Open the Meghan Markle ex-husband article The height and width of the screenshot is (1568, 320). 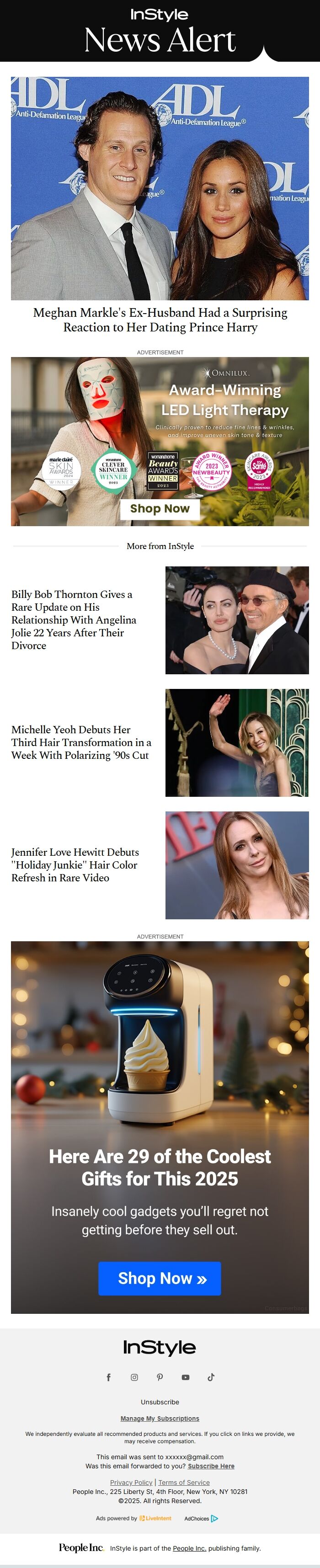(x=160, y=320)
